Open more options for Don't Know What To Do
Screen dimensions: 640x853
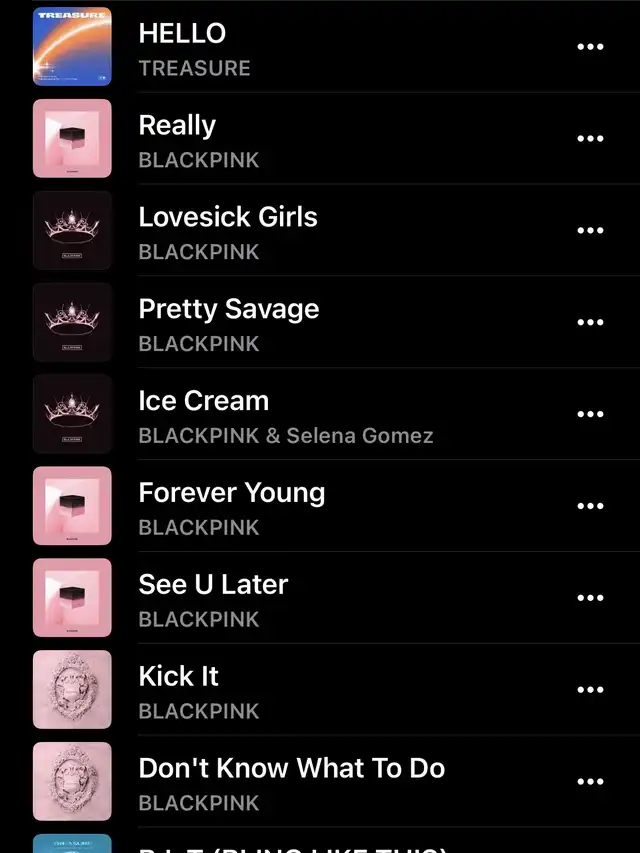[590, 782]
